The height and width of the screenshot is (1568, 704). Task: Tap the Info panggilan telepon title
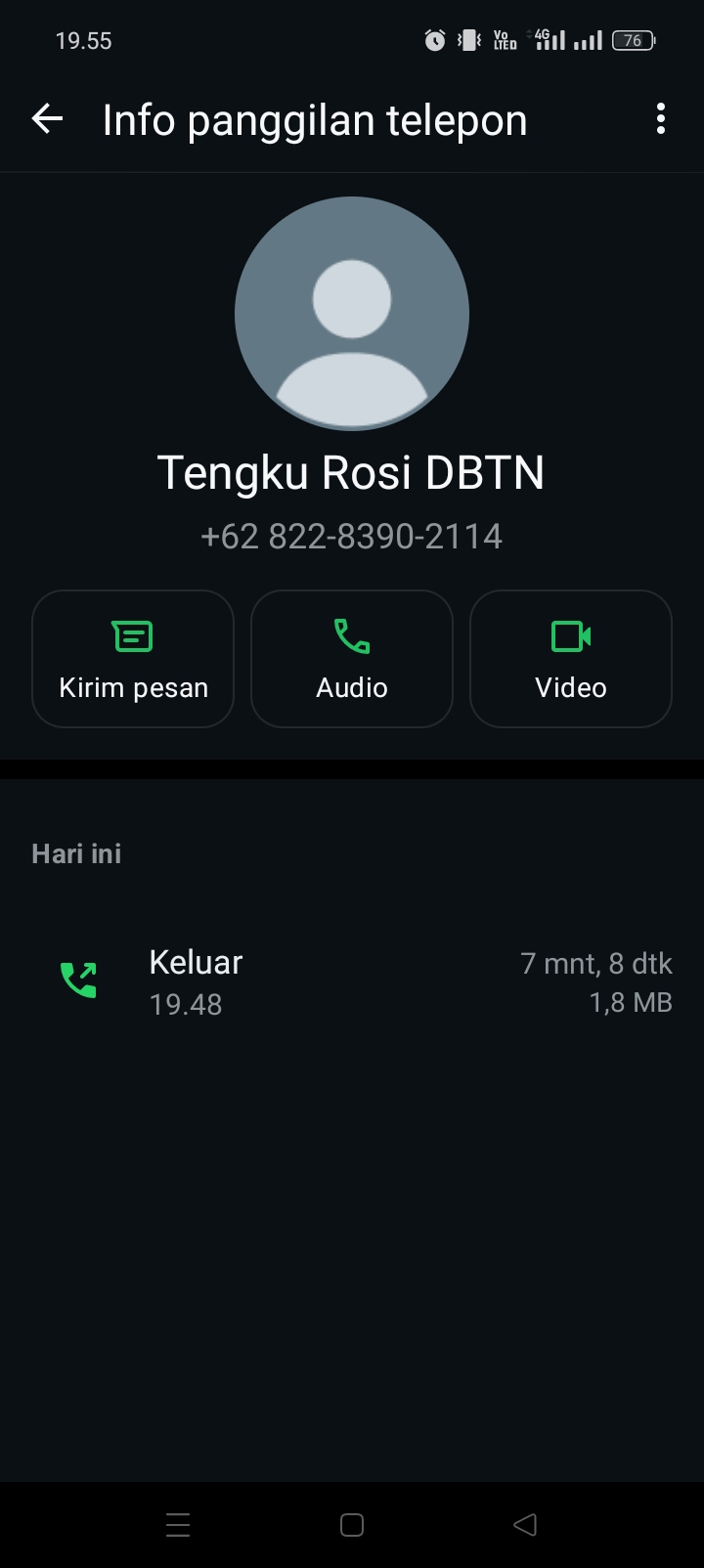click(x=314, y=118)
